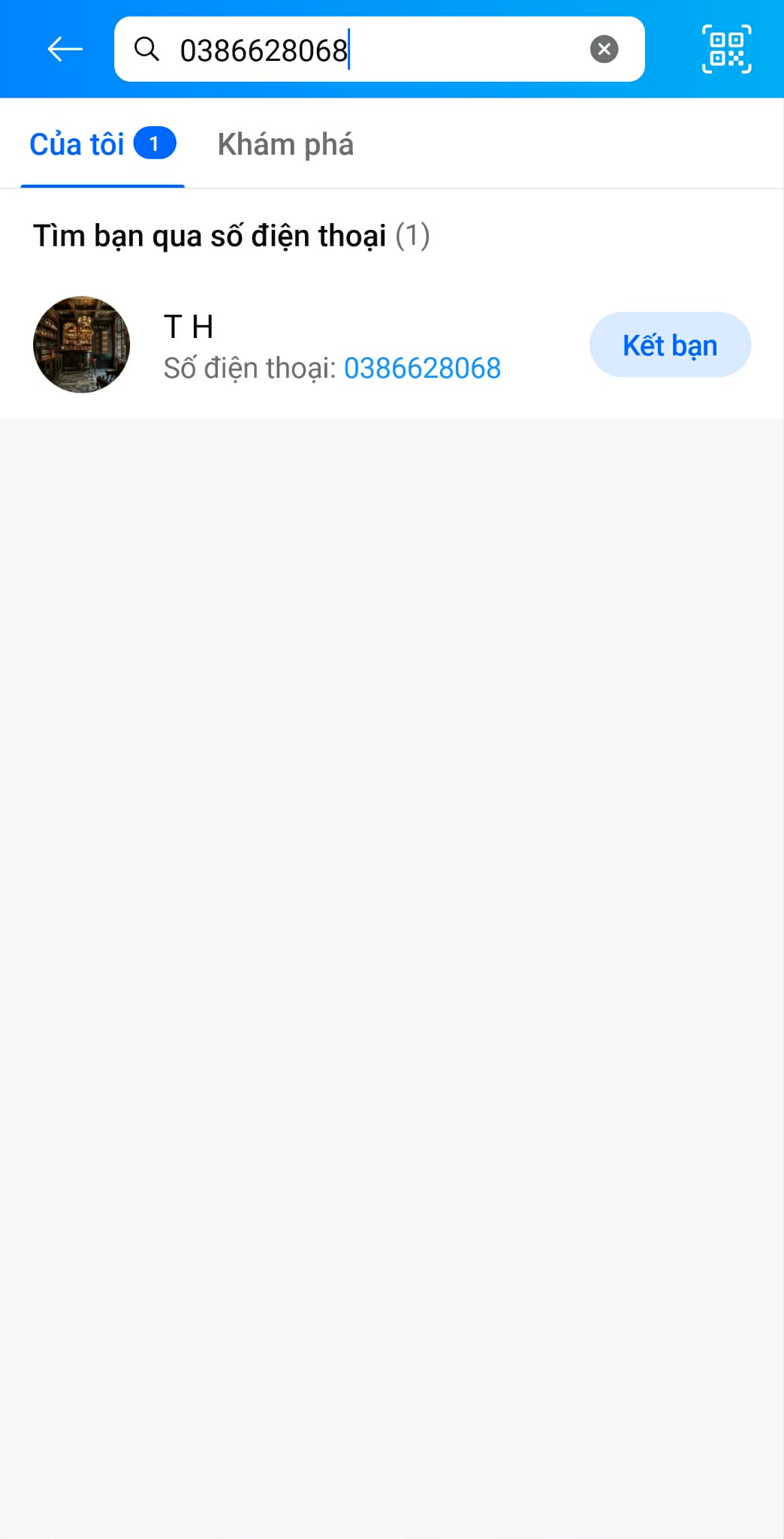This screenshot has height=1539, width=784.
Task: Open the QR code scanner
Action: coord(726,50)
